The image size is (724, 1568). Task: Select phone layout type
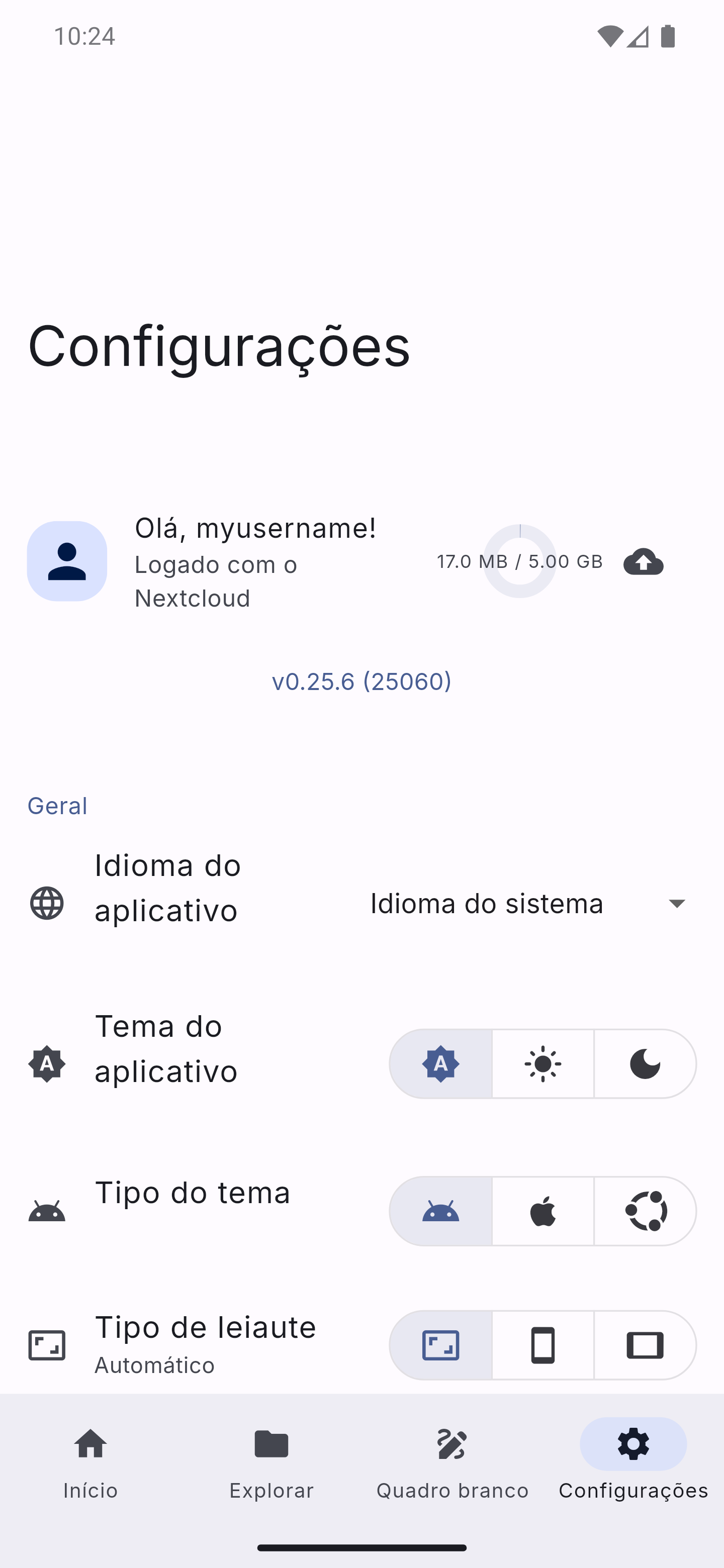543,1345
